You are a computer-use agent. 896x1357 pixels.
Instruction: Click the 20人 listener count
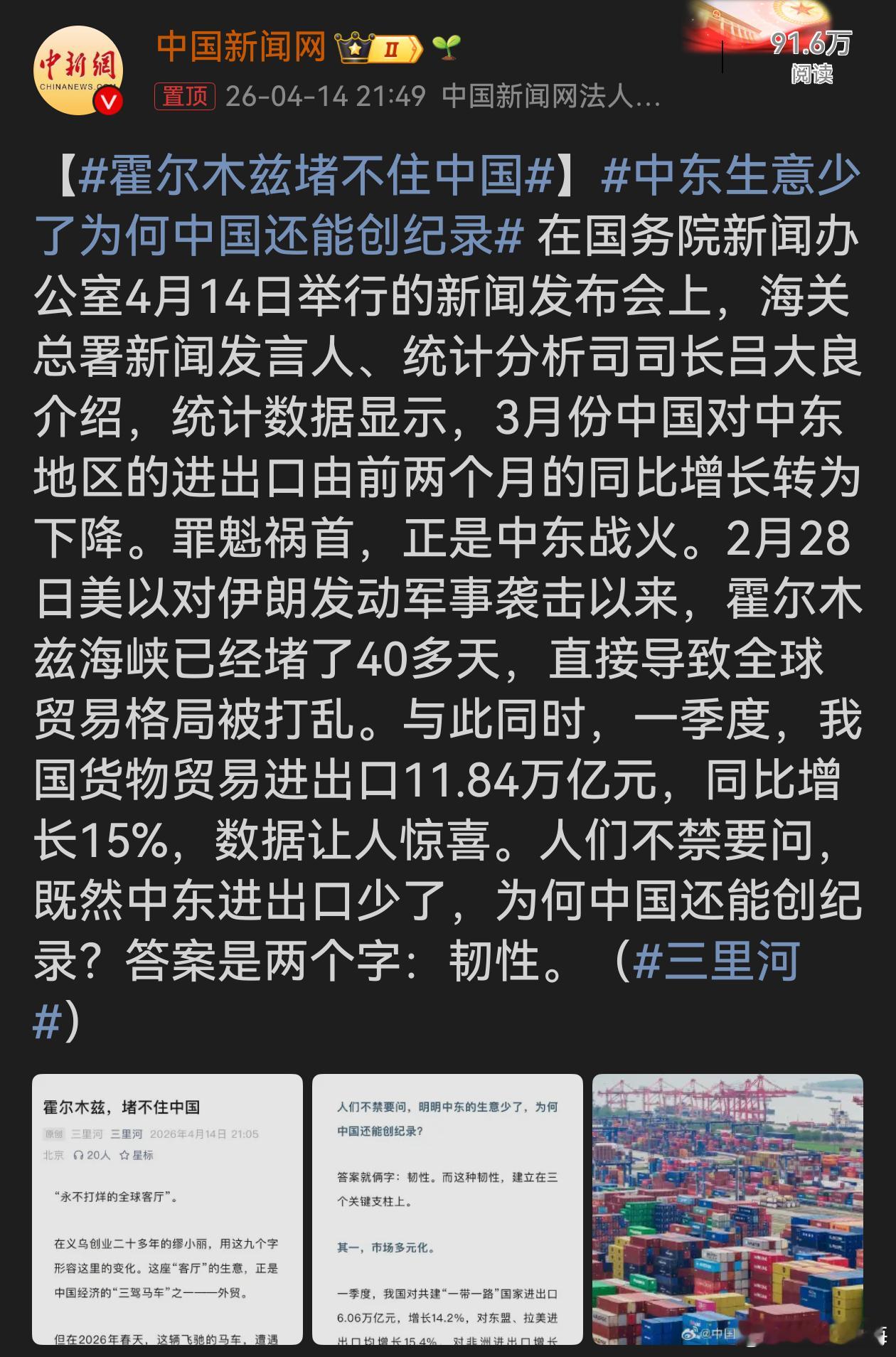[x=97, y=1154]
